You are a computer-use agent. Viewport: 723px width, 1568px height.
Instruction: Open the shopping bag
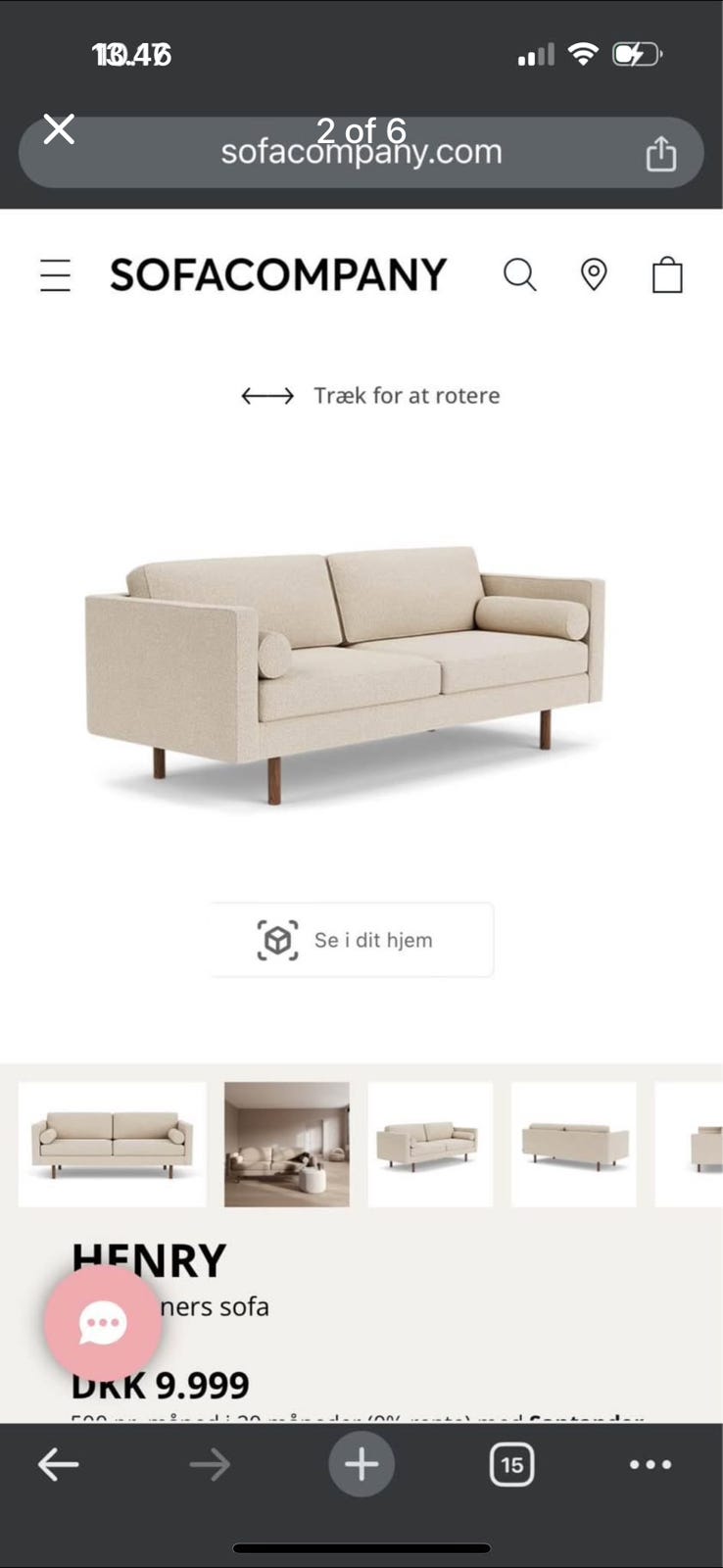coord(668,275)
